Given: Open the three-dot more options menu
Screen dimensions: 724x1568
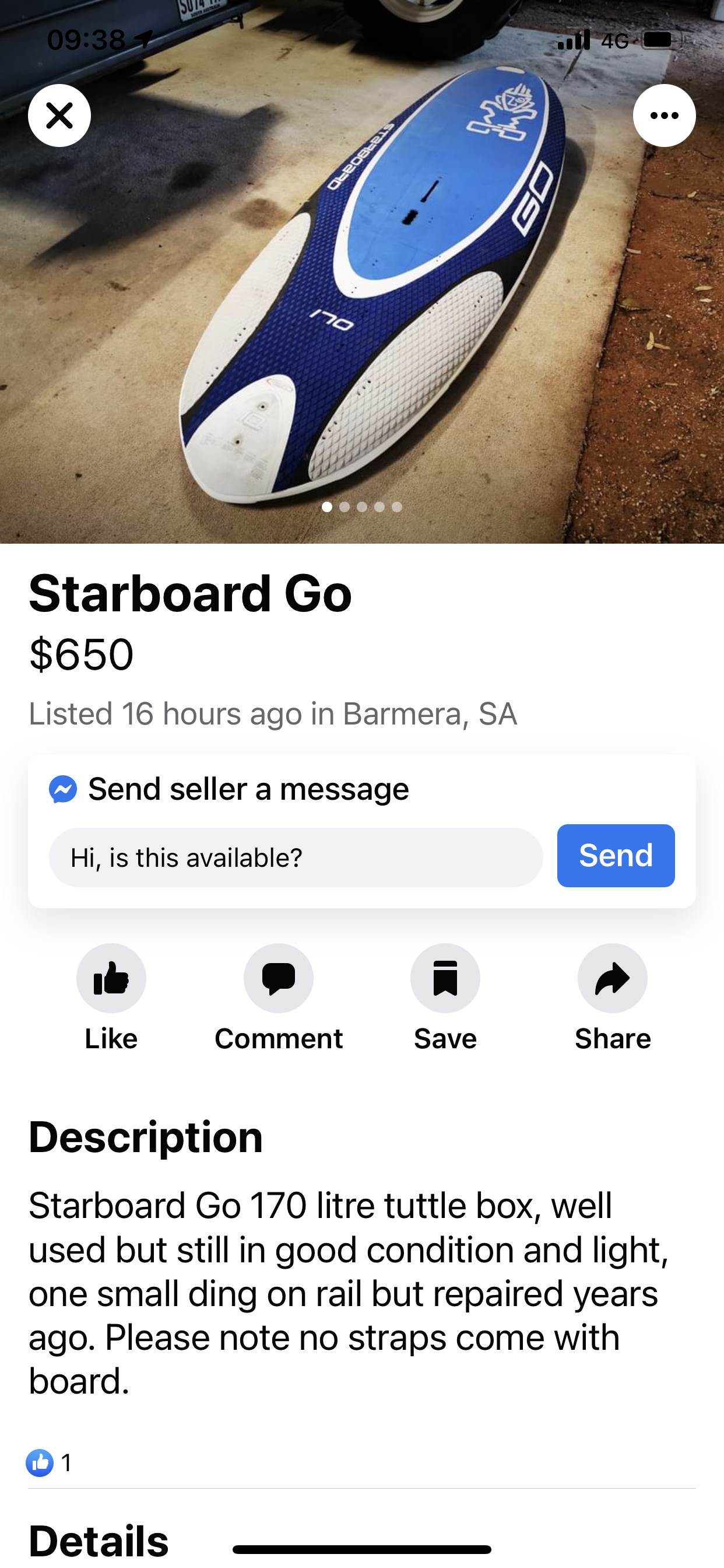Looking at the screenshot, I should coord(664,116).
